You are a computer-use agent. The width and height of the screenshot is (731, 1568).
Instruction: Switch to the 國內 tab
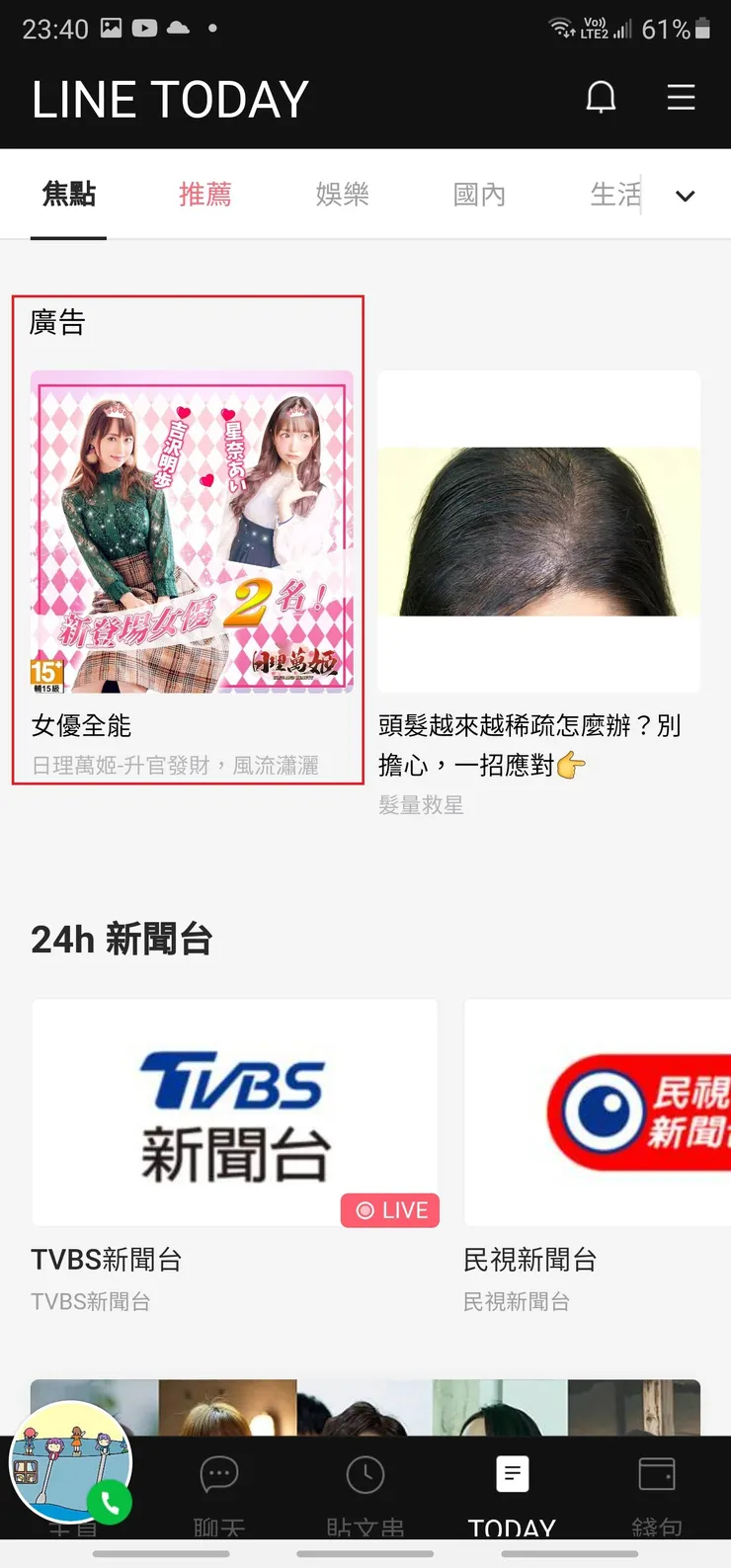point(479,195)
